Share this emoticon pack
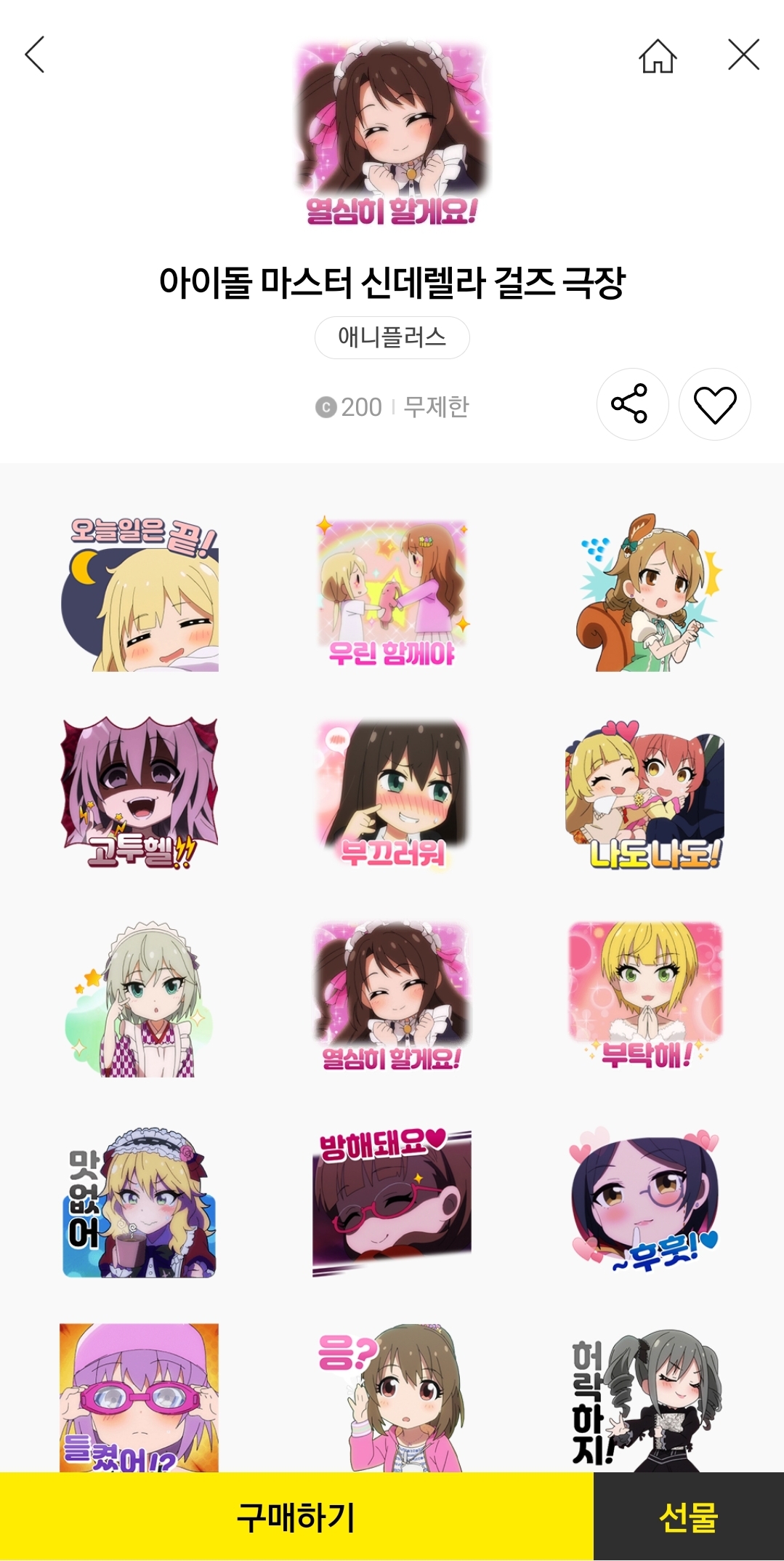 pyautogui.click(x=630, y=404)
